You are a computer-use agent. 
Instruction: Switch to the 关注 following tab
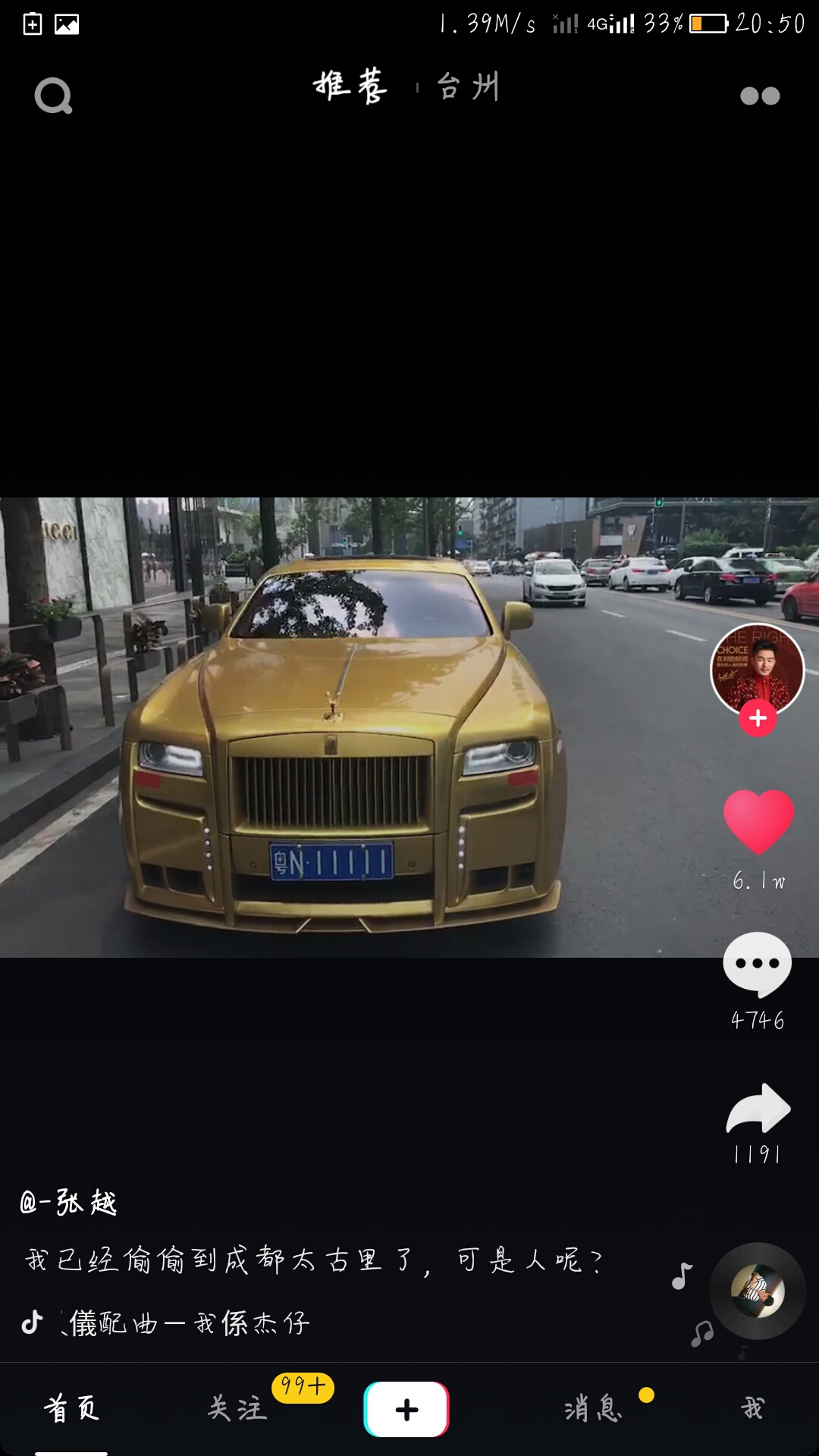(237, 1409)
